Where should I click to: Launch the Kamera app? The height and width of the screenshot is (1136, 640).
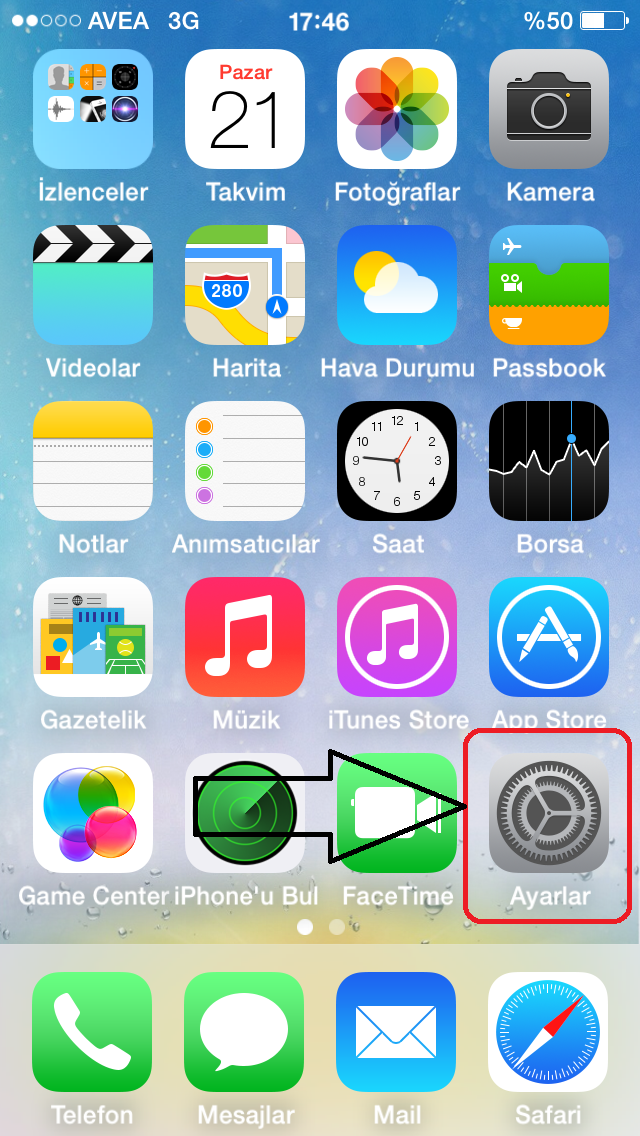(x=549, y=109)
